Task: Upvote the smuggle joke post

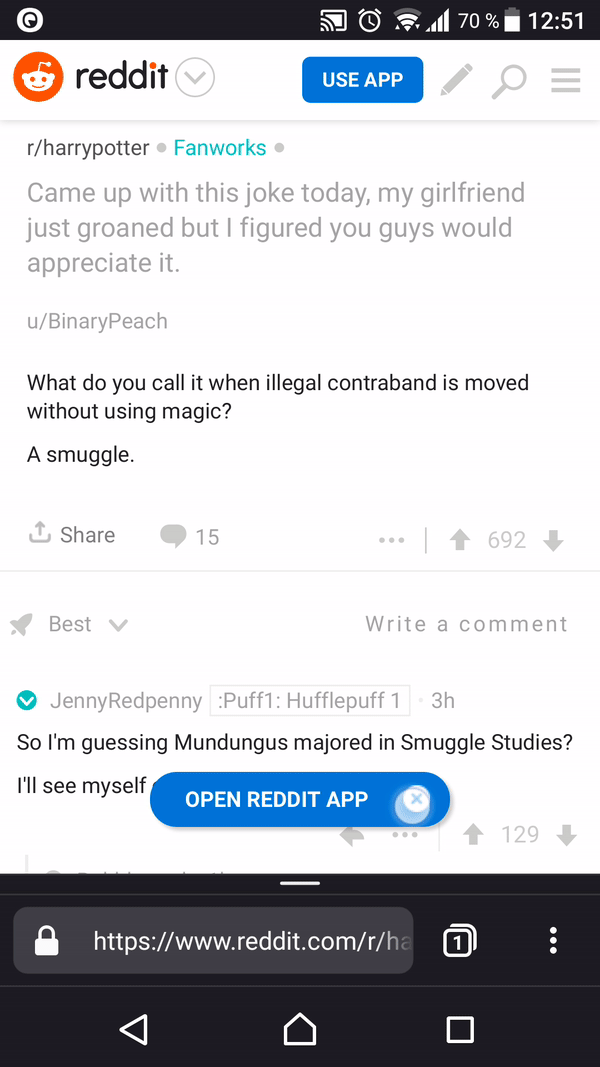Action: click(x=460, y=540)
